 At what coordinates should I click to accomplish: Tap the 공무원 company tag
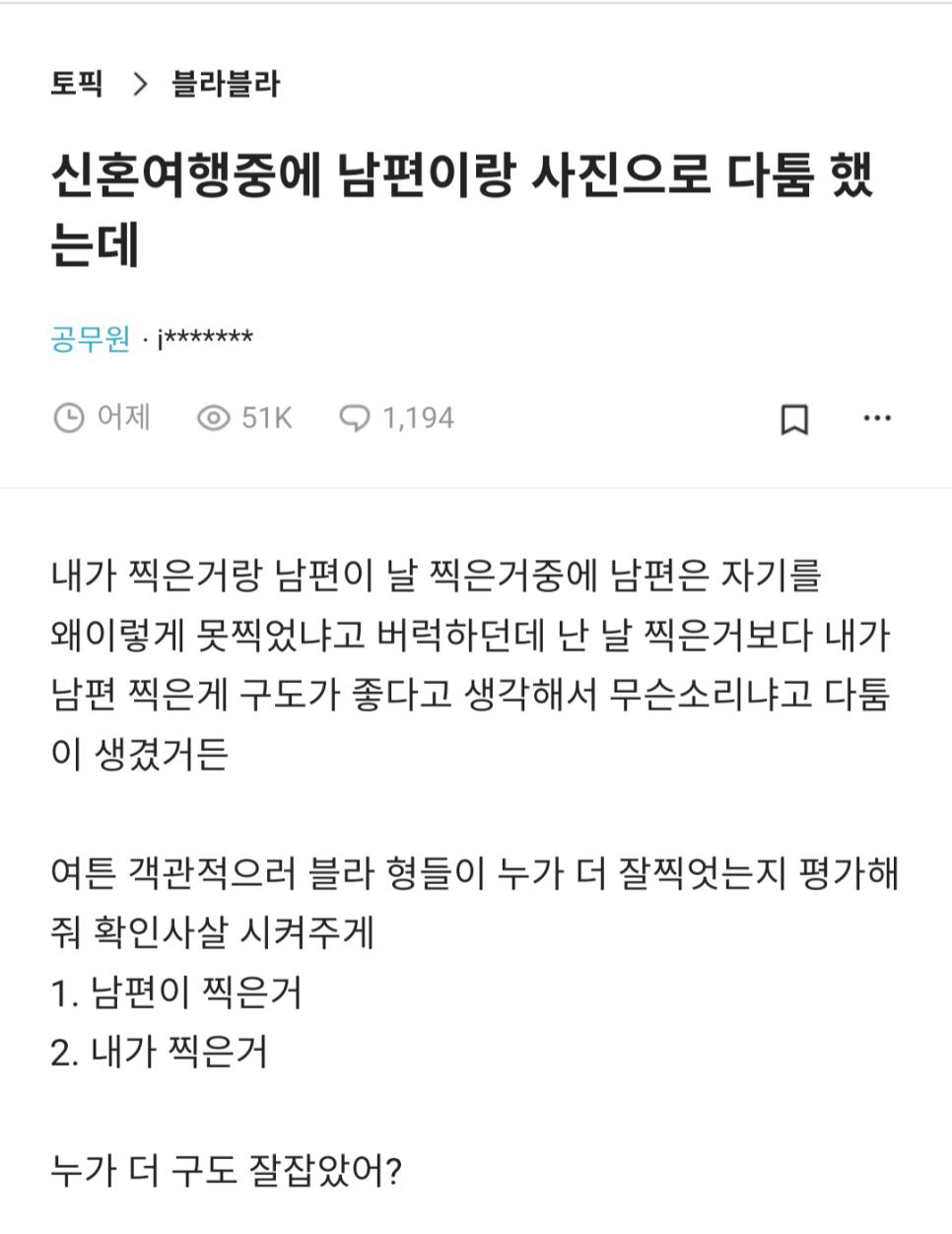90,338
